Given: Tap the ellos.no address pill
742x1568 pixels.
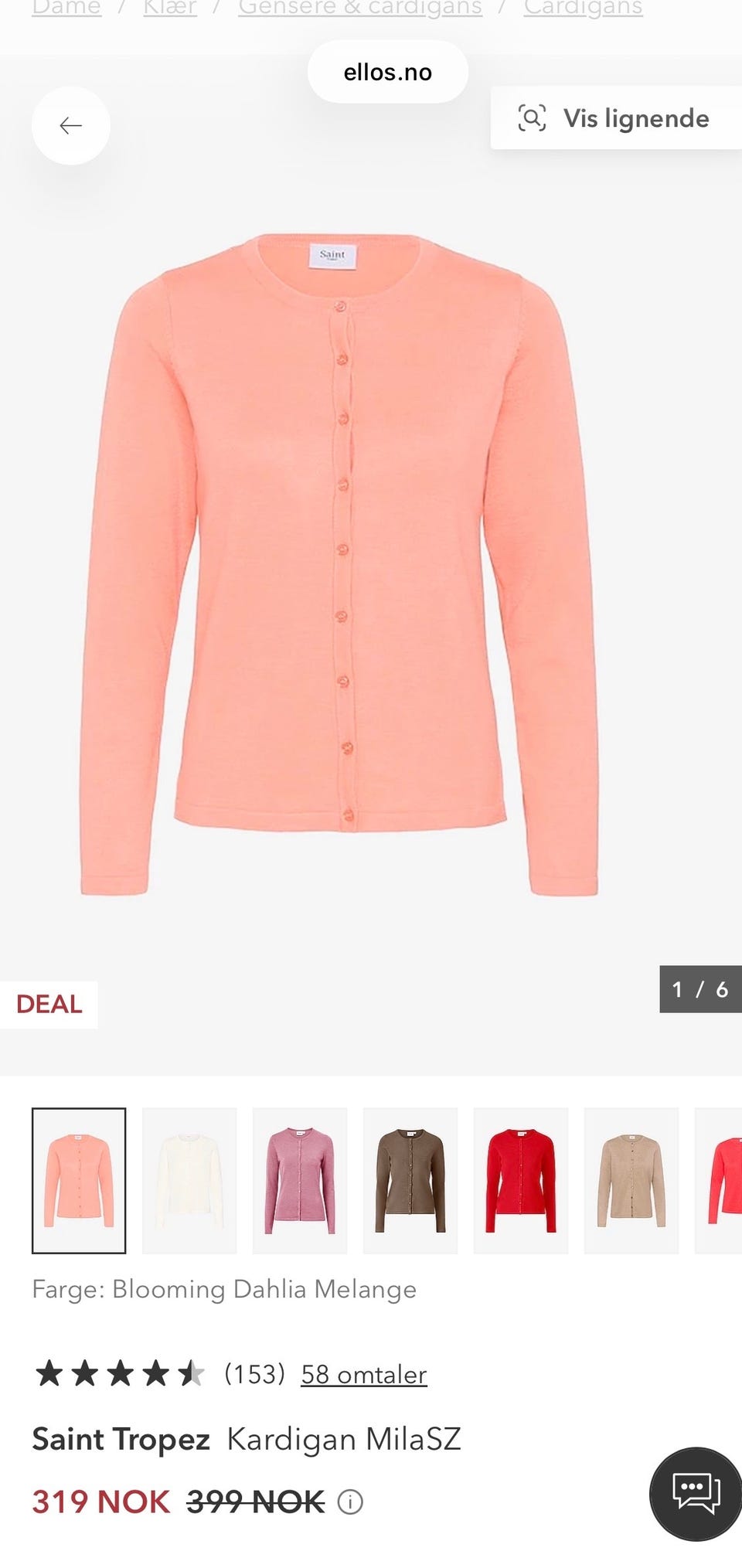Looking at the screenshot, I should pyautogui.click(x=388, y=72).
